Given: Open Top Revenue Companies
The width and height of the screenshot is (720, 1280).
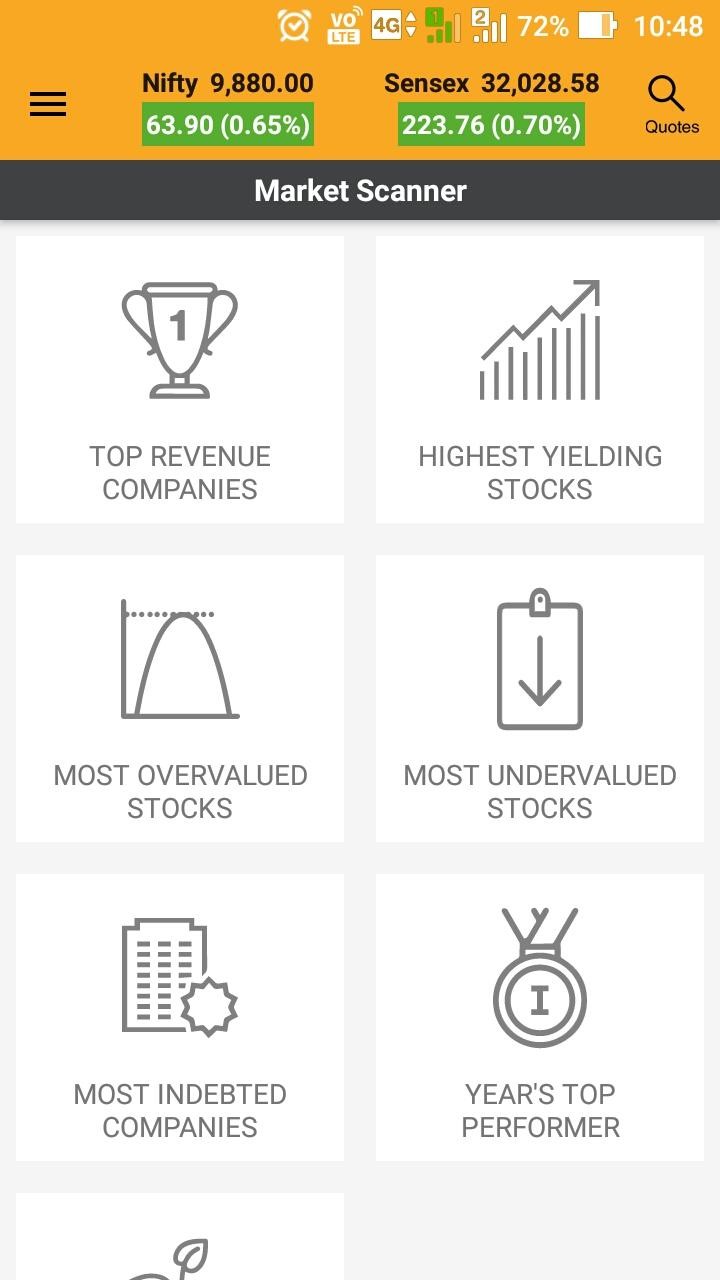Looking at the screenshot, I should coord(180,380).
